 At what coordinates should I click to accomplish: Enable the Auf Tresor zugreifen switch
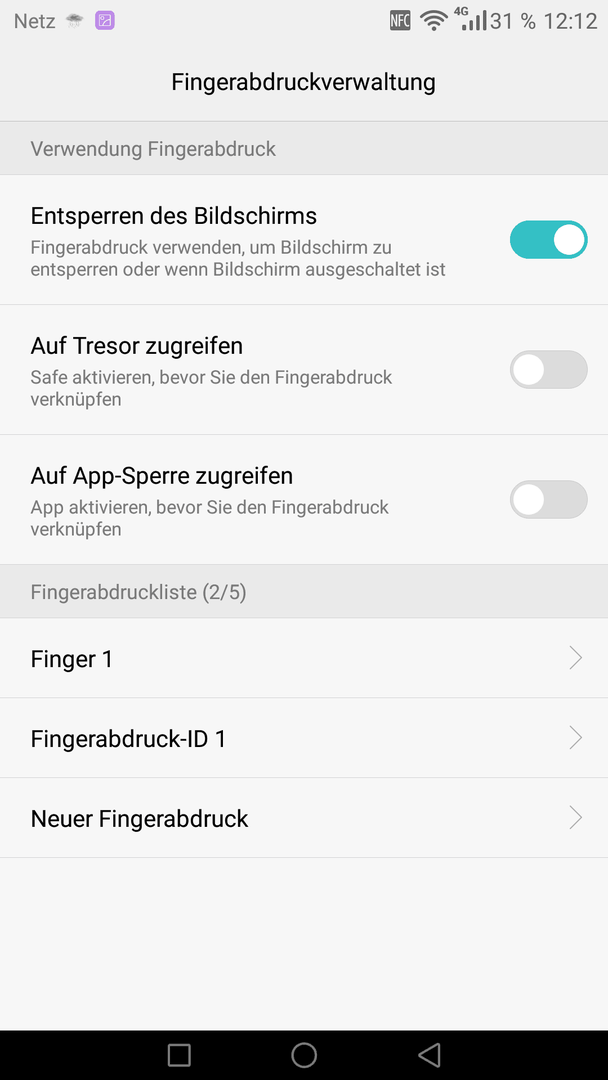coord(548,370)
